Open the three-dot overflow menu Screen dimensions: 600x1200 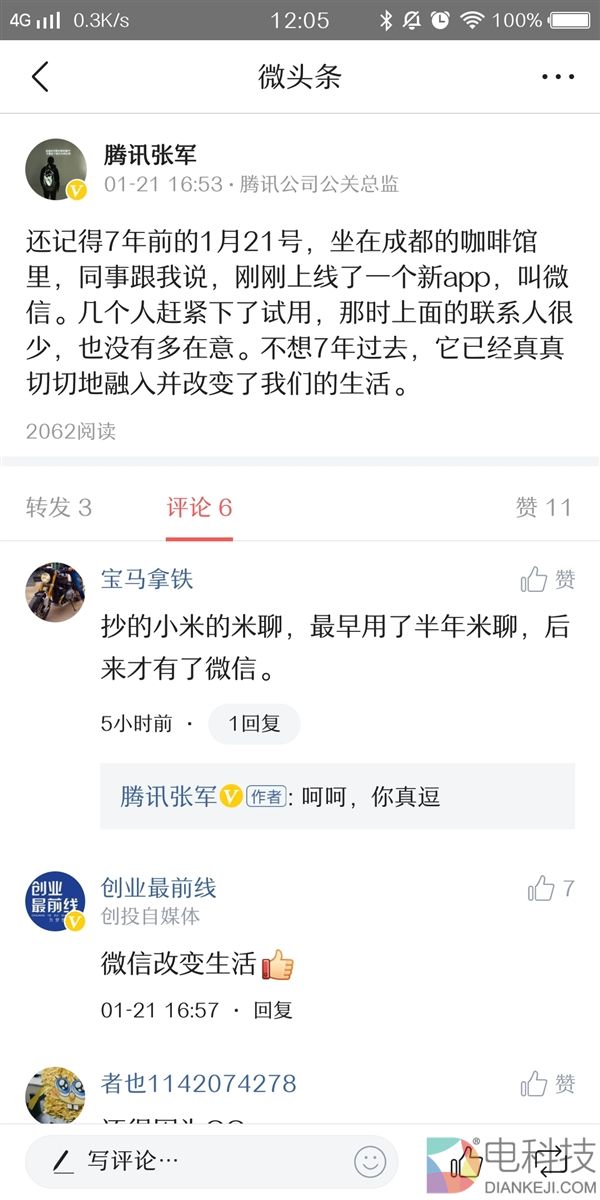(558, 77)
